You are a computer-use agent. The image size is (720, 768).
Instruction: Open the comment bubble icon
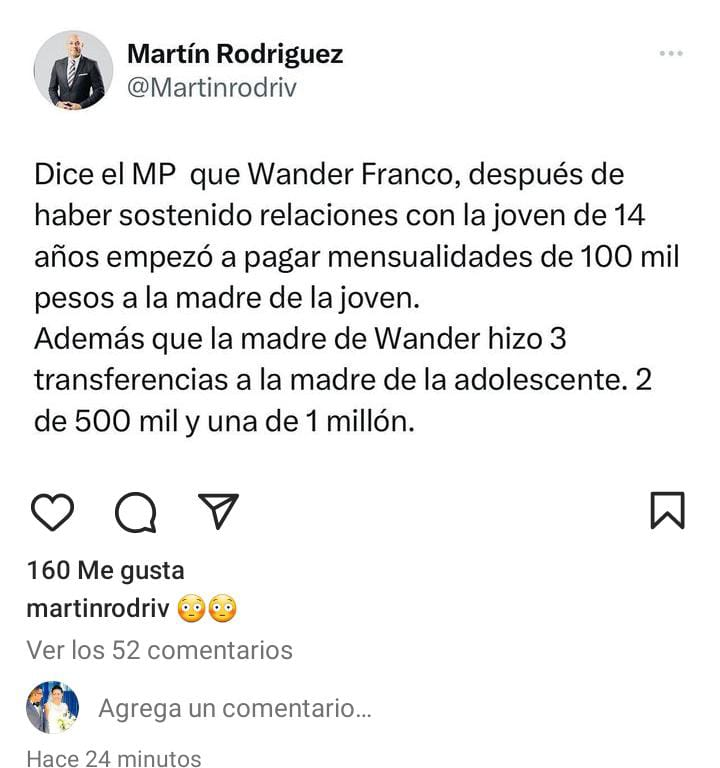(135, 512)
